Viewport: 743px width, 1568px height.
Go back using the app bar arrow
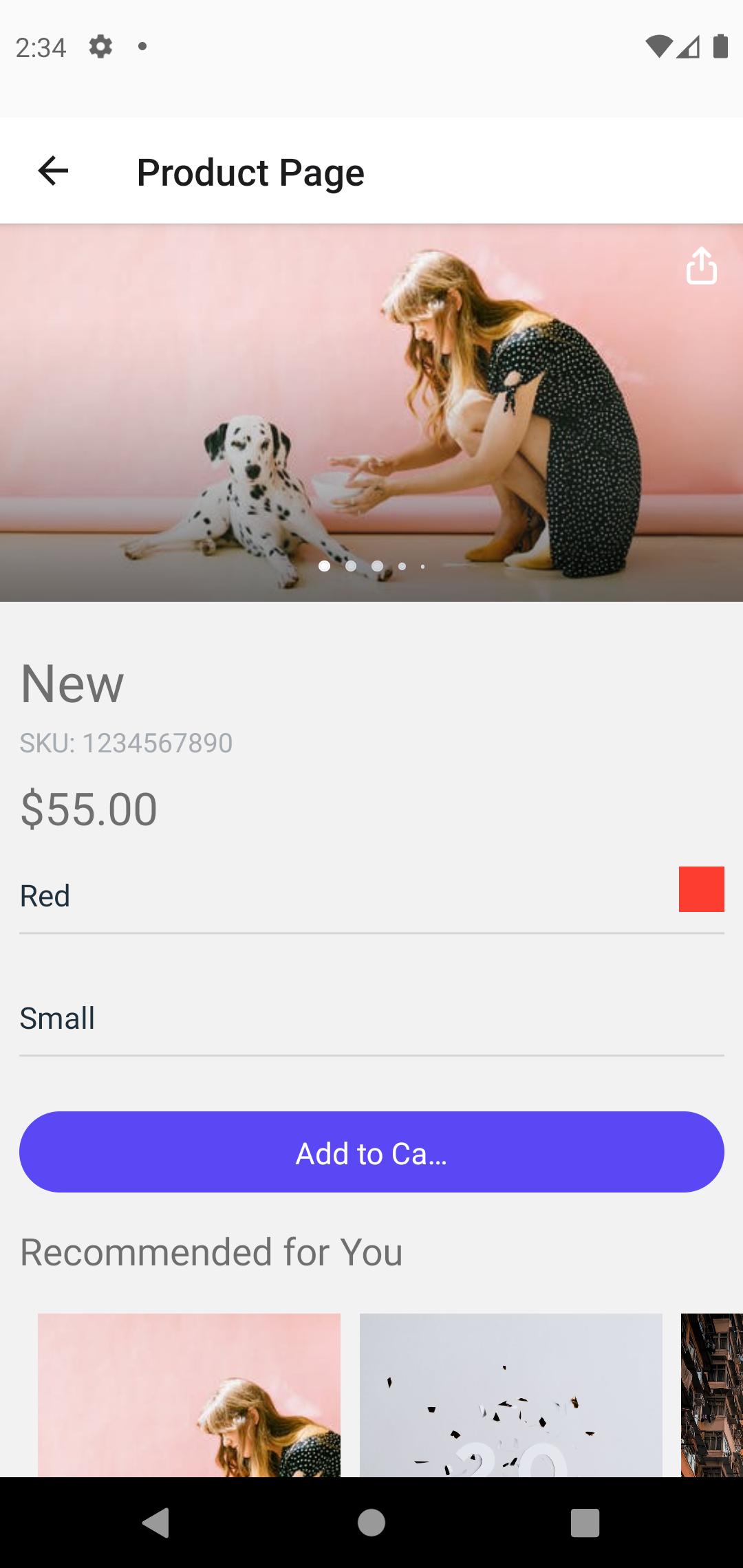[x=53, y=171]
